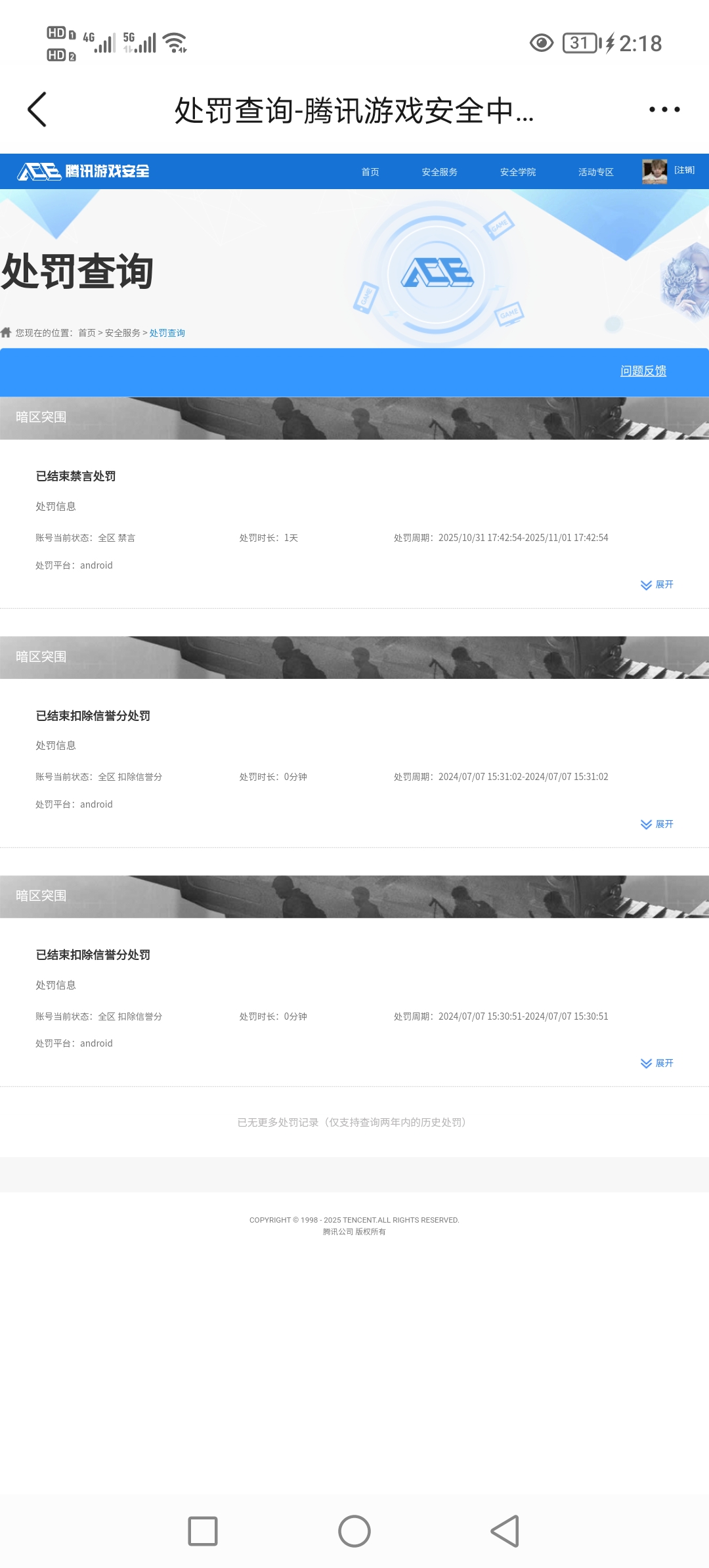Tap the user avatar in header
Image resolution: width=709 pixels, height=1568 pixels.
(x=655, y=171)
